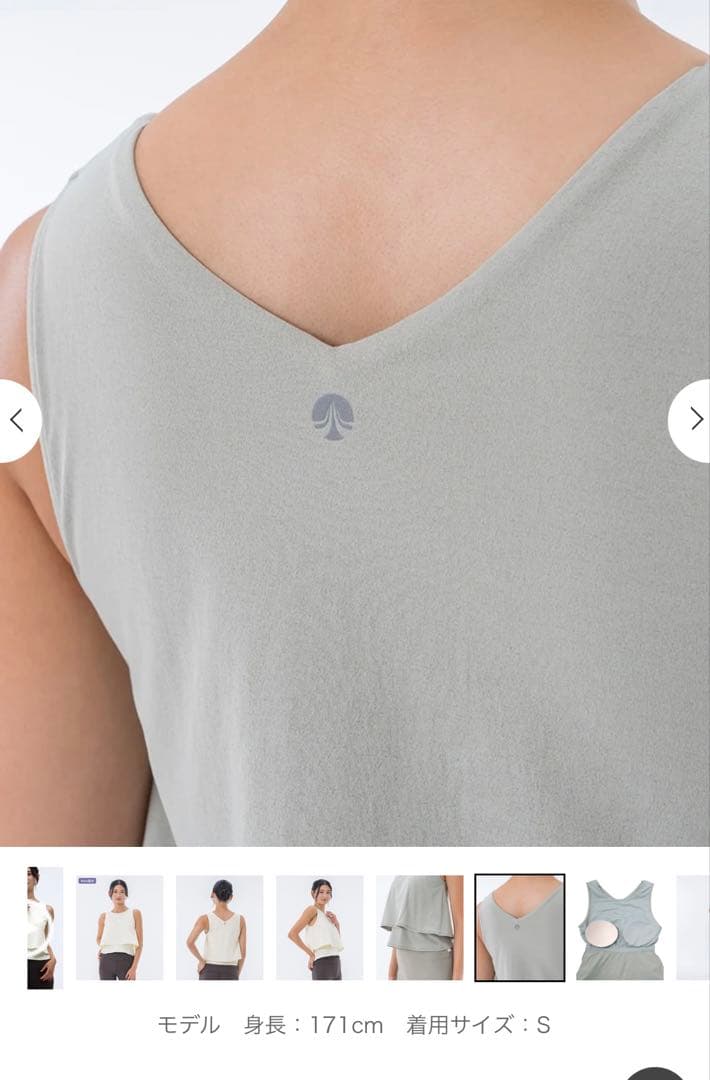Show the sage layered hem close-up thumbnail
The width and height of the screenshot is (710, 1080).
point(420,928)
